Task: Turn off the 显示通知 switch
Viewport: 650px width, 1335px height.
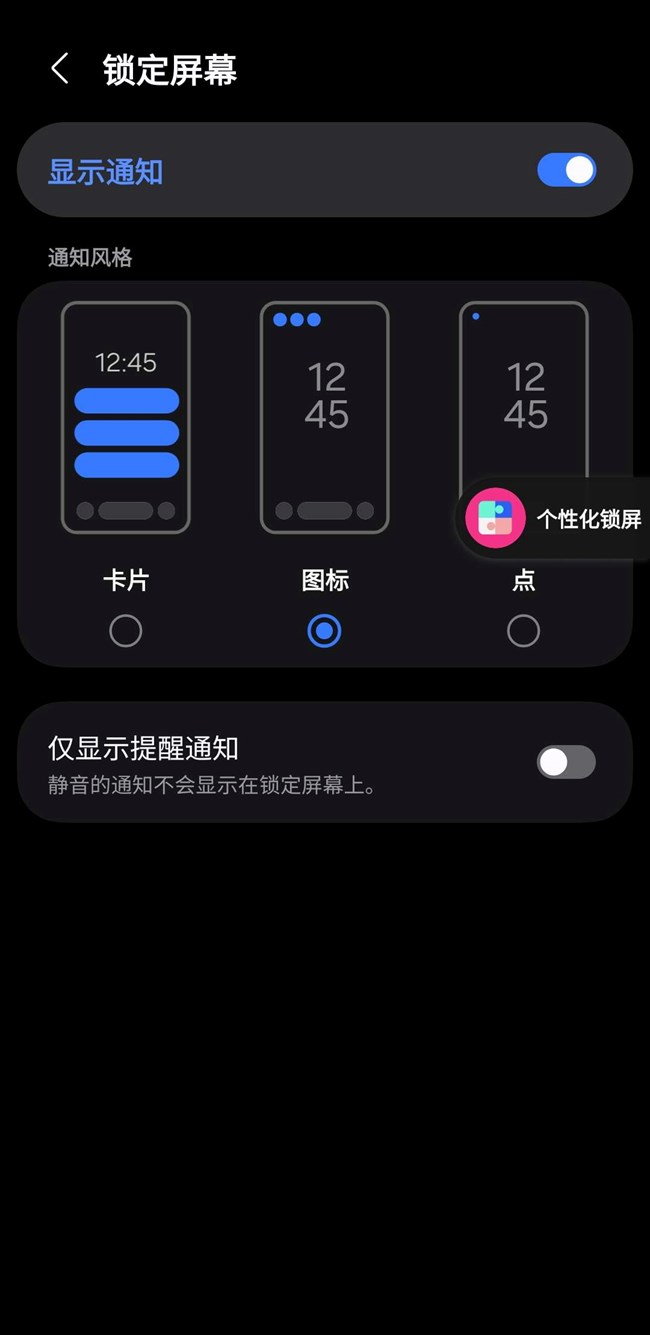Action: tap(566, 170)
